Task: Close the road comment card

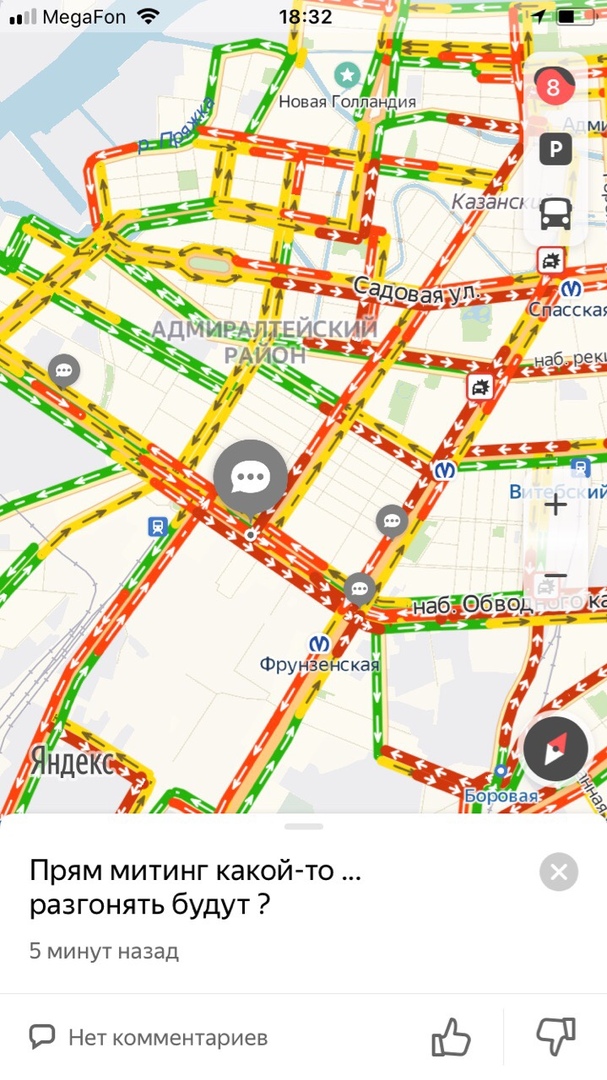Action: pos(558,872)
